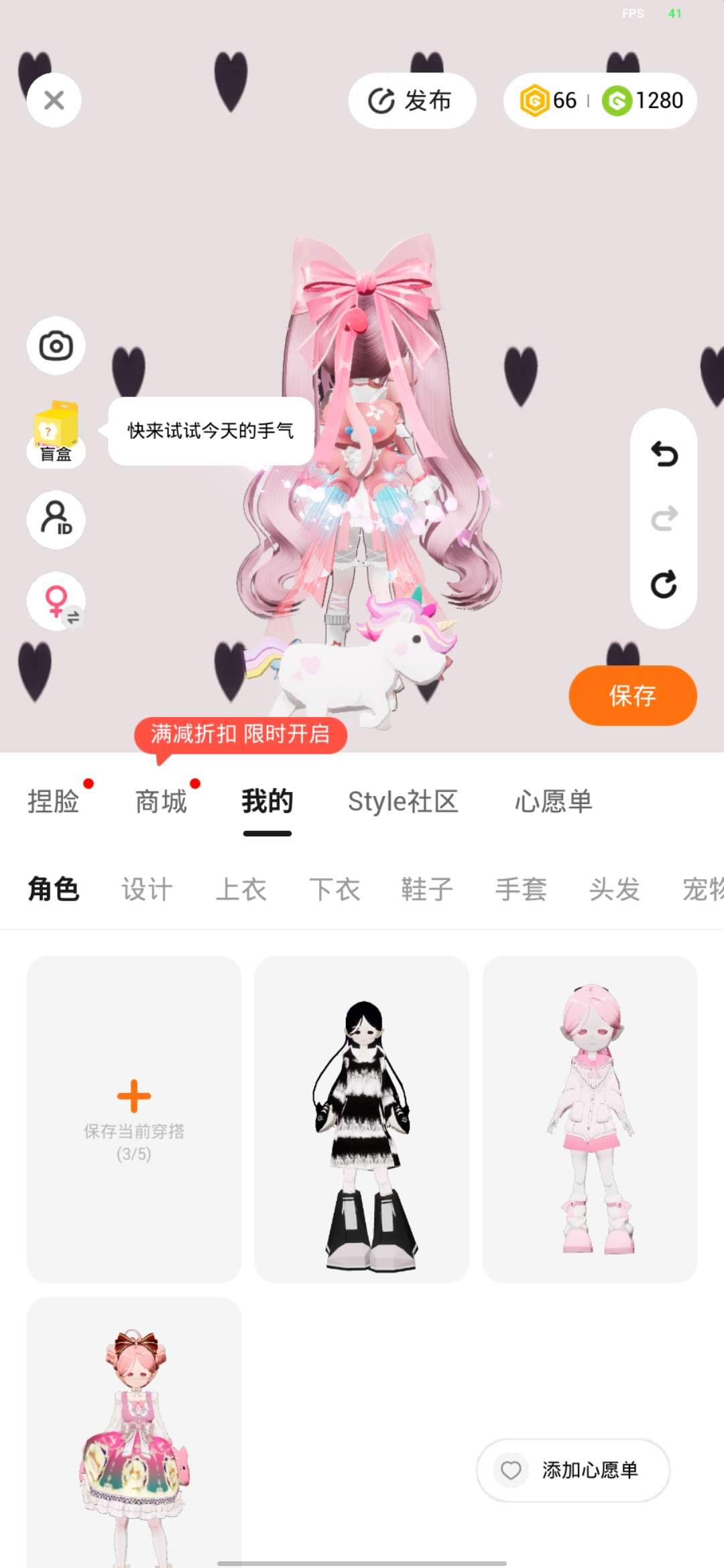
Task: Reset the avatar with the refresh icon
Action: tap(664, 584)
